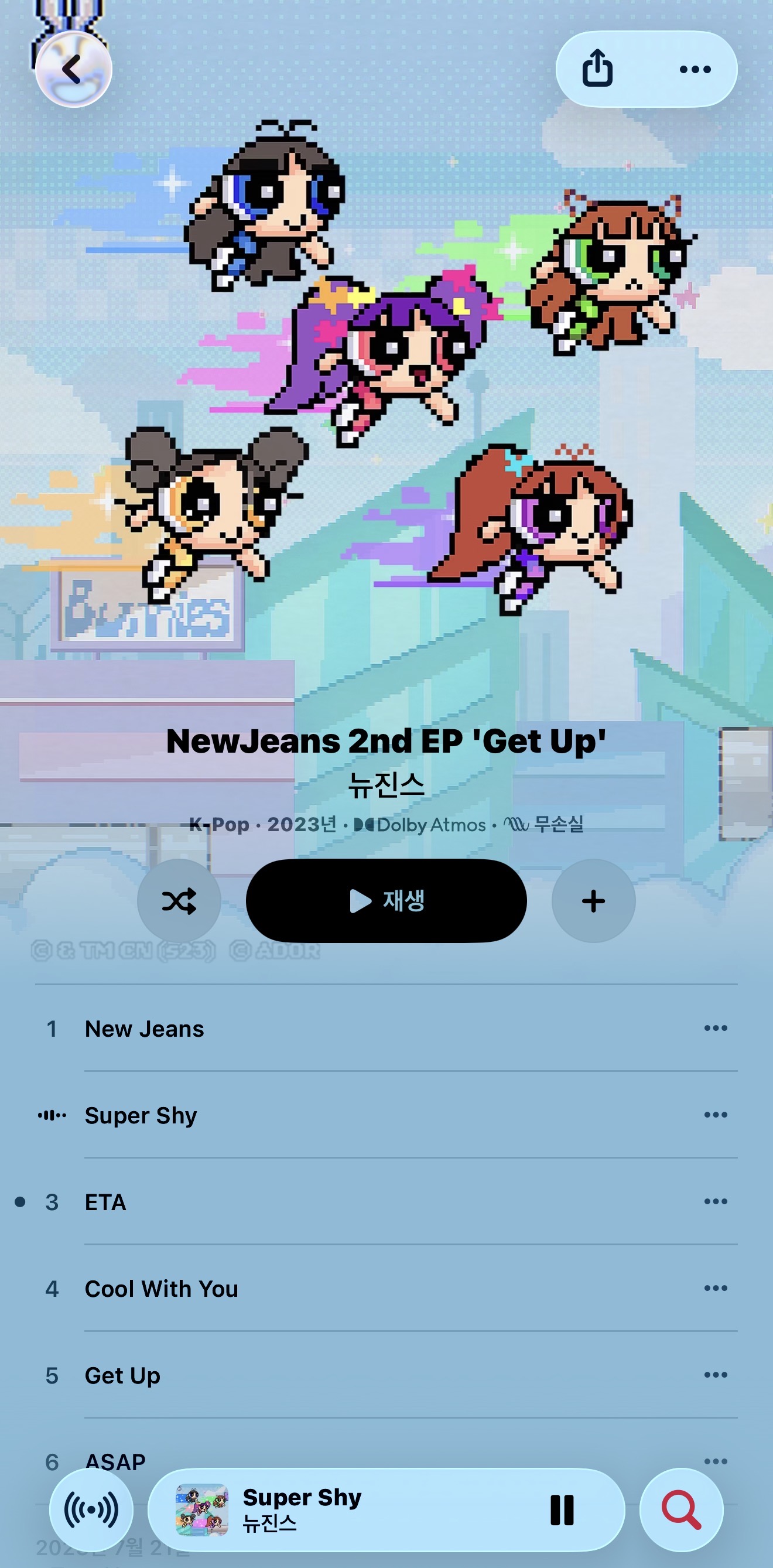The width and height of the screenshot is (773, 1568).
Task: Tap the live radio broadcast icon bottom left
Action: point(90,1508)
